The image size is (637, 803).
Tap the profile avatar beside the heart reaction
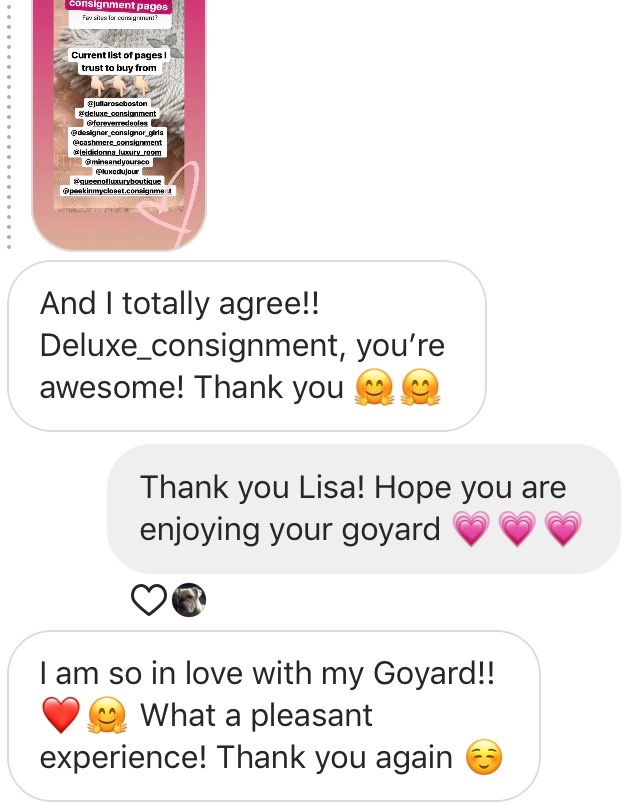189,600
